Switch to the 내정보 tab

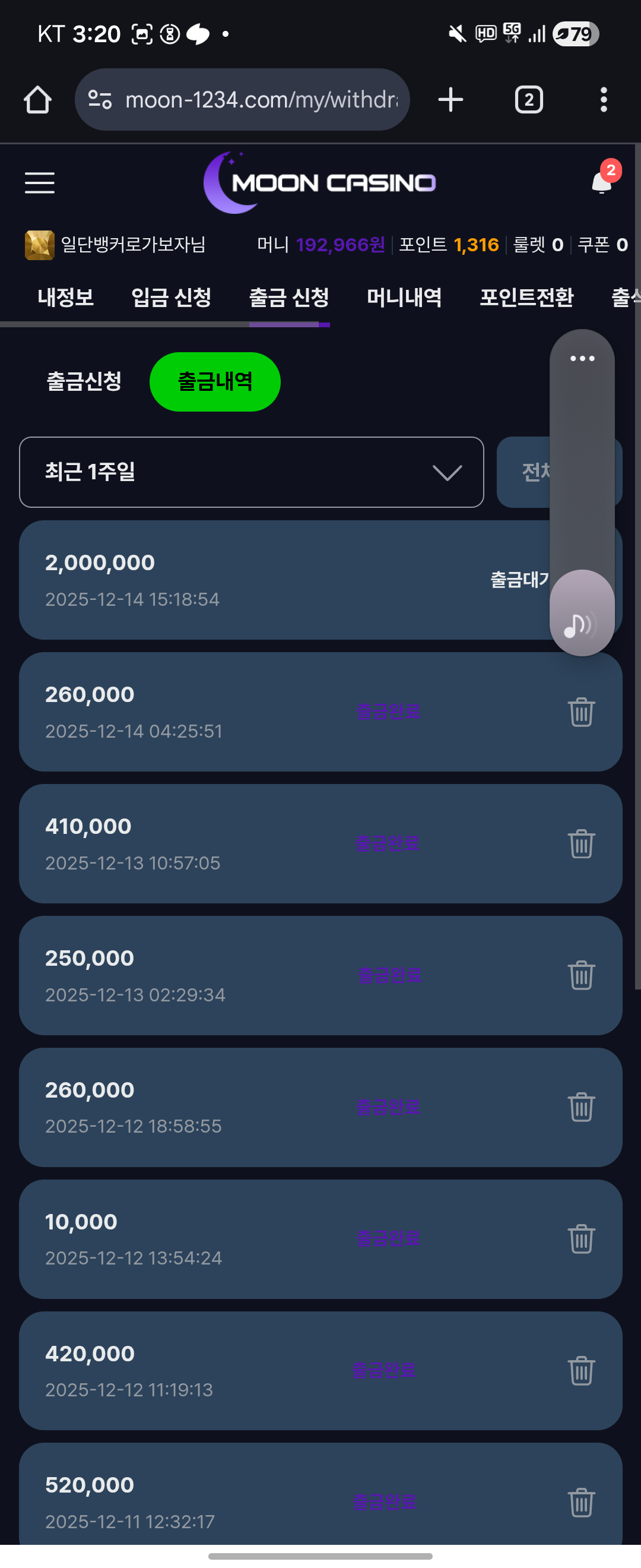pos(66,298)
